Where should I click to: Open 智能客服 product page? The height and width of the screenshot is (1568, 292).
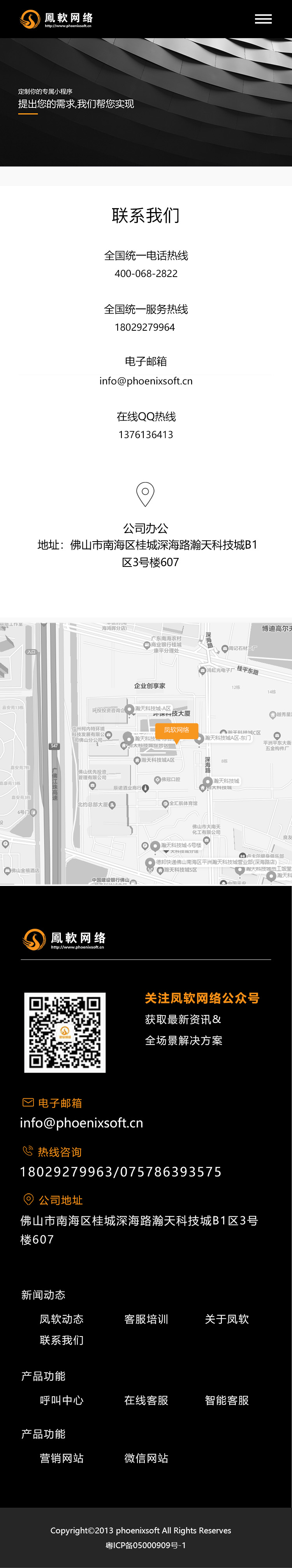click(x=227, y=1400)
